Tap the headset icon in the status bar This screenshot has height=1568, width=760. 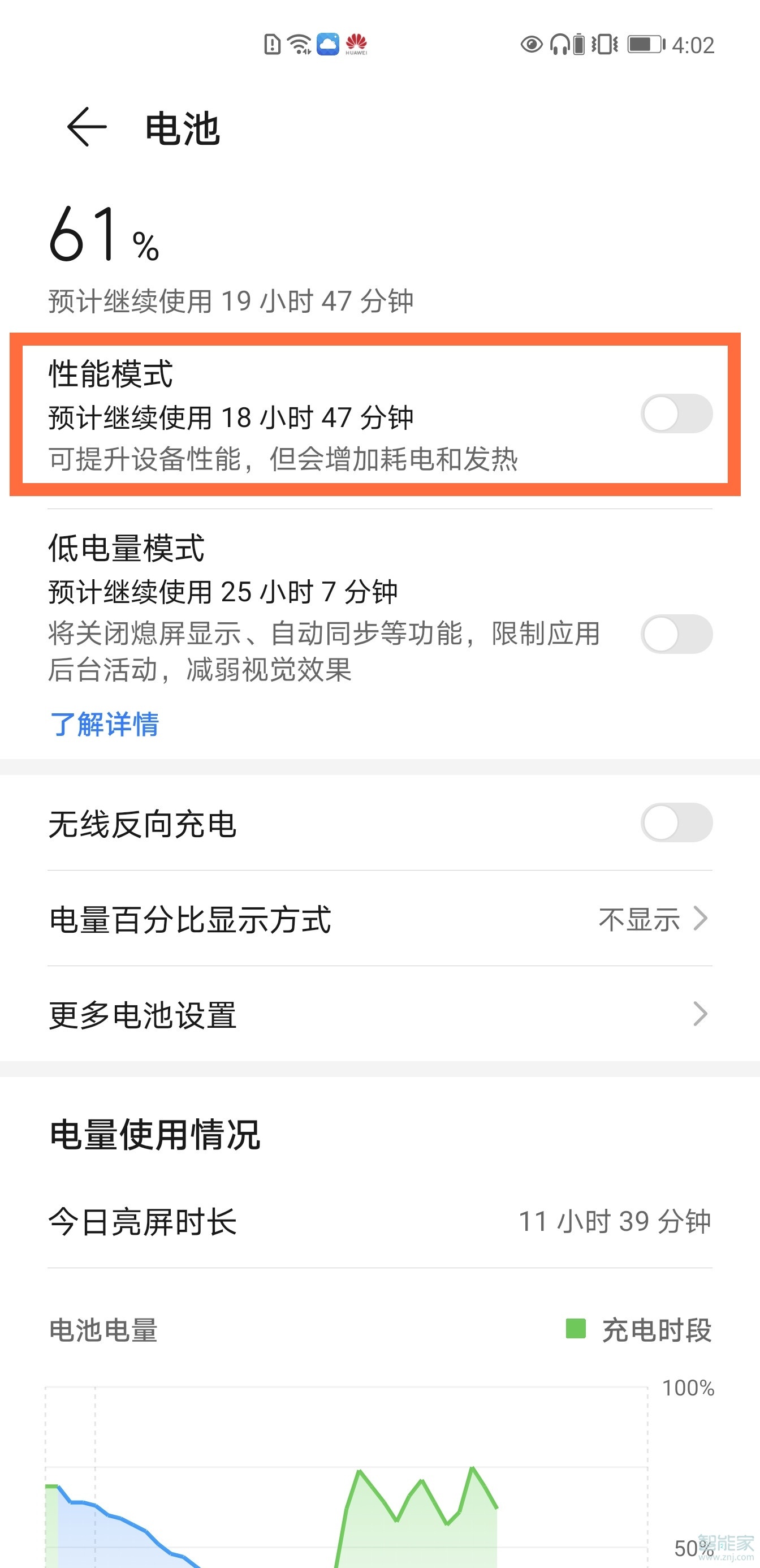[x=559, y=45]
